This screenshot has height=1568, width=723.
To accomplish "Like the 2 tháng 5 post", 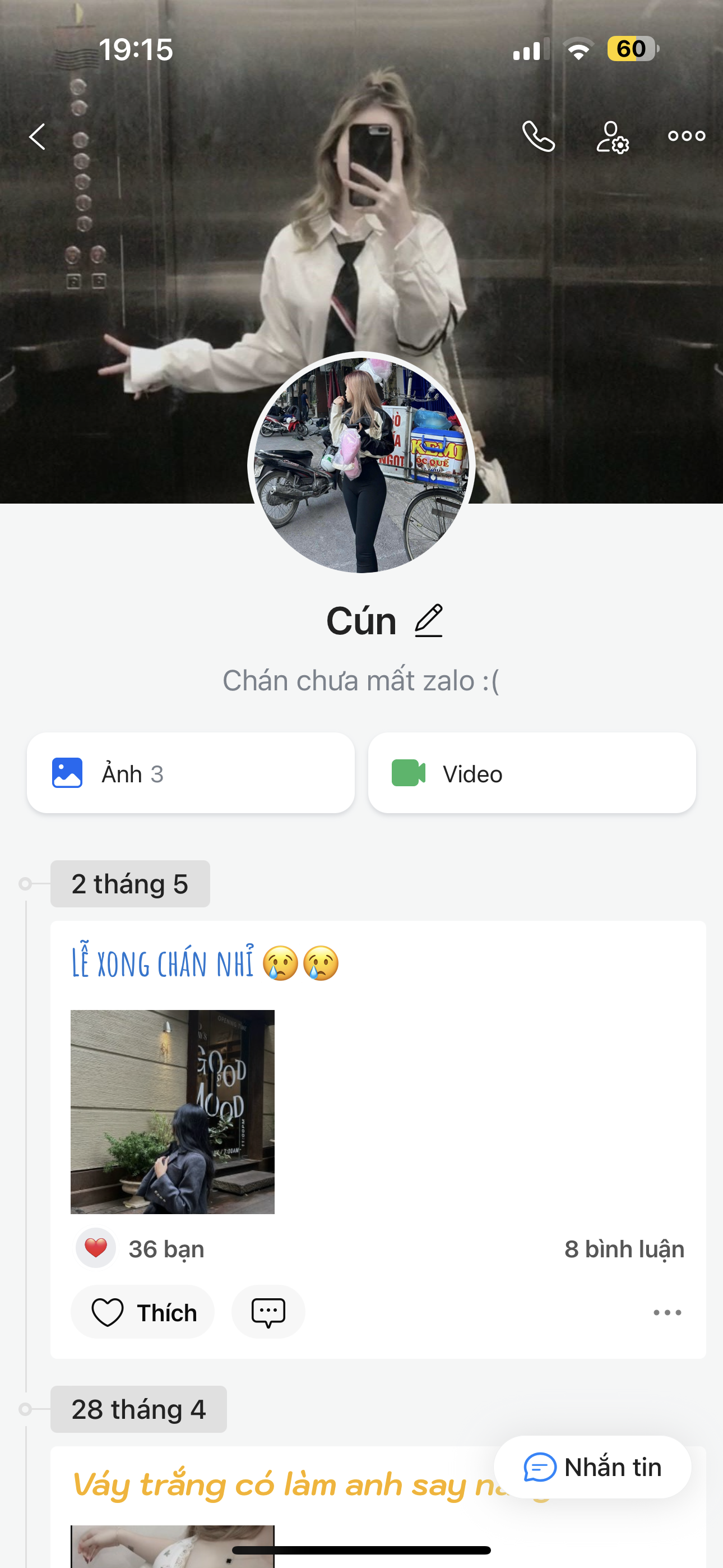I will pyautogui.click(x=142, y=1312).
